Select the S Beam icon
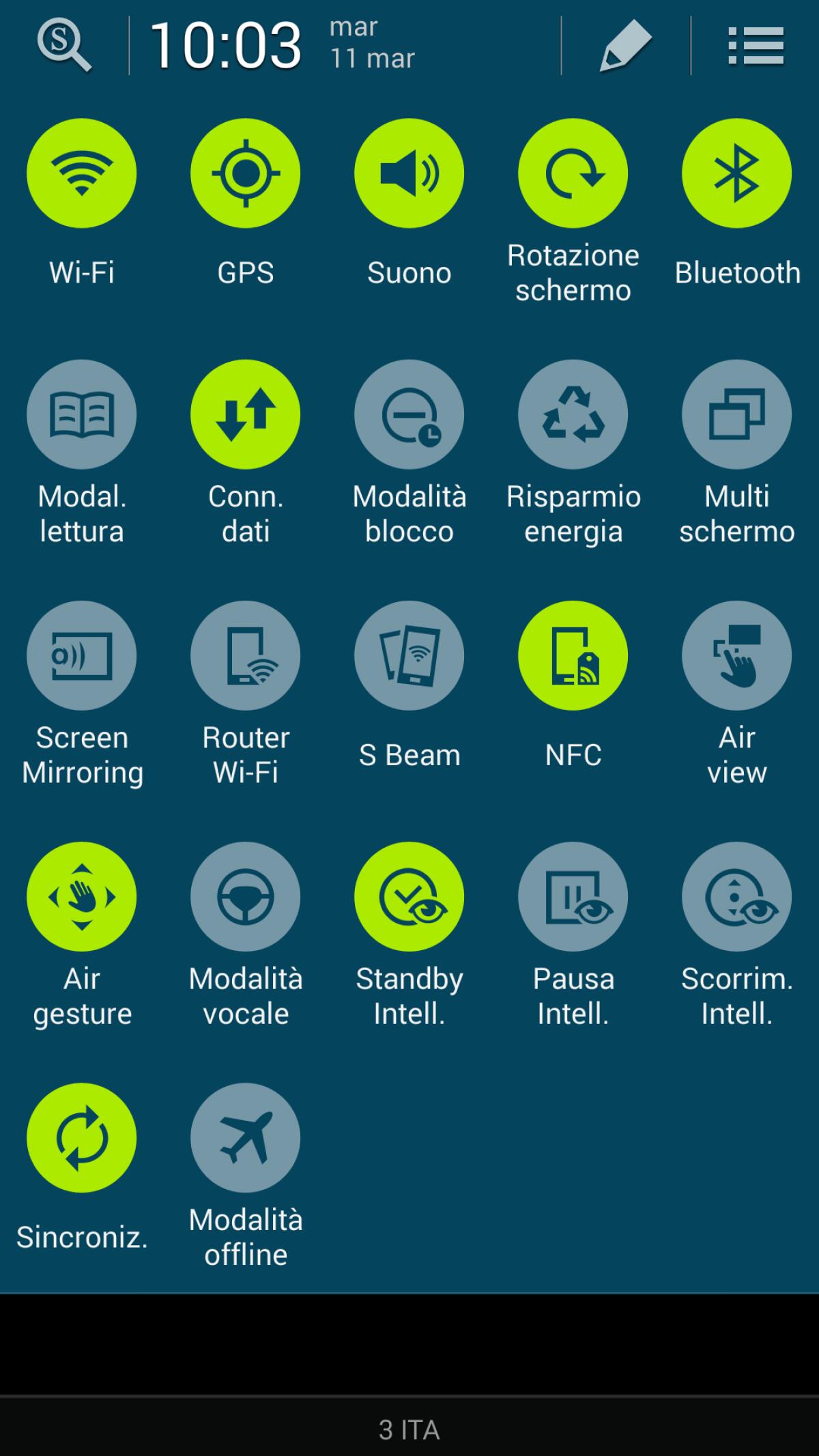 (x=409, y=654)
